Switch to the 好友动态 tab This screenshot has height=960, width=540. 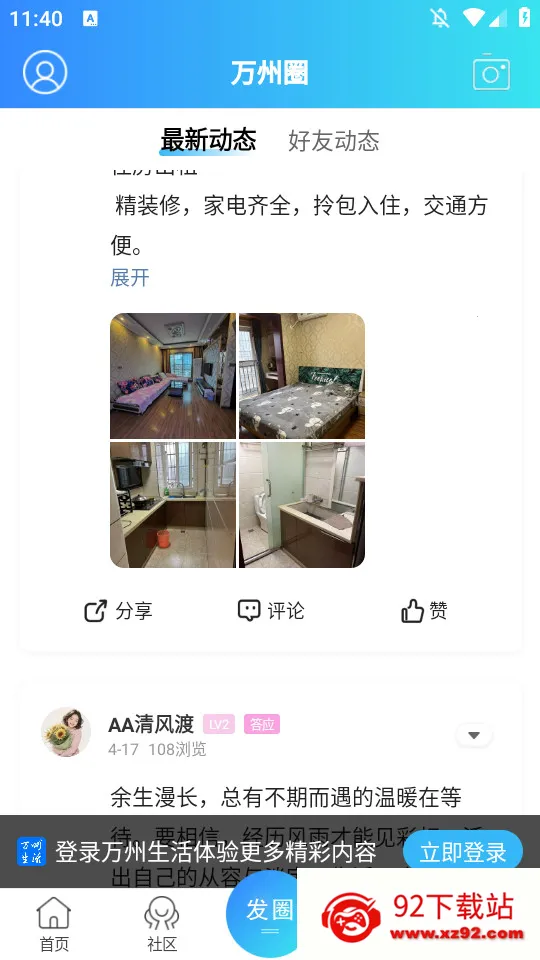coord(334,141)
